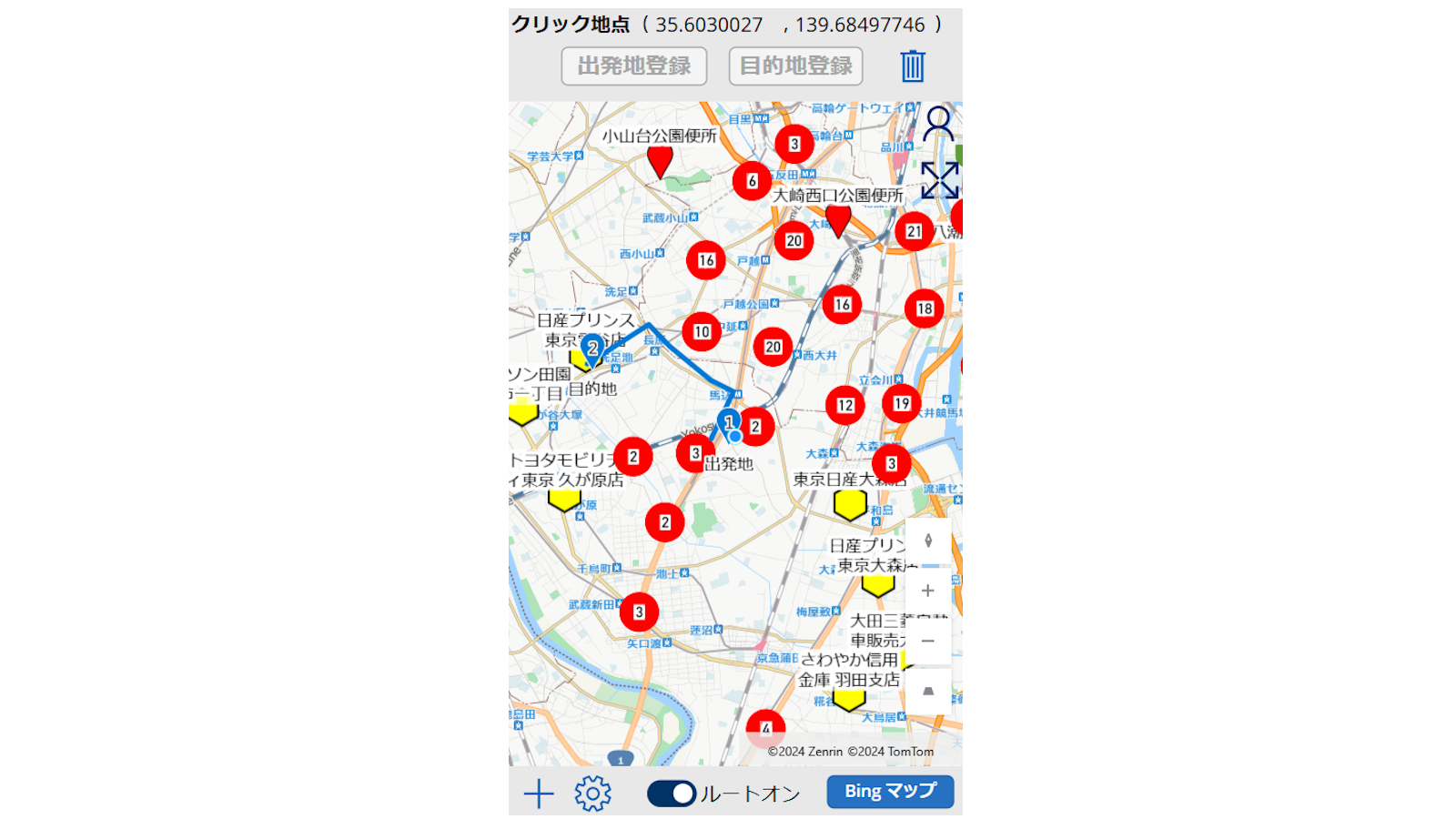The width and height of the screenshot is (1456, 819).
Task: Open the cluster marker showing 10
Action: [702, 332]
